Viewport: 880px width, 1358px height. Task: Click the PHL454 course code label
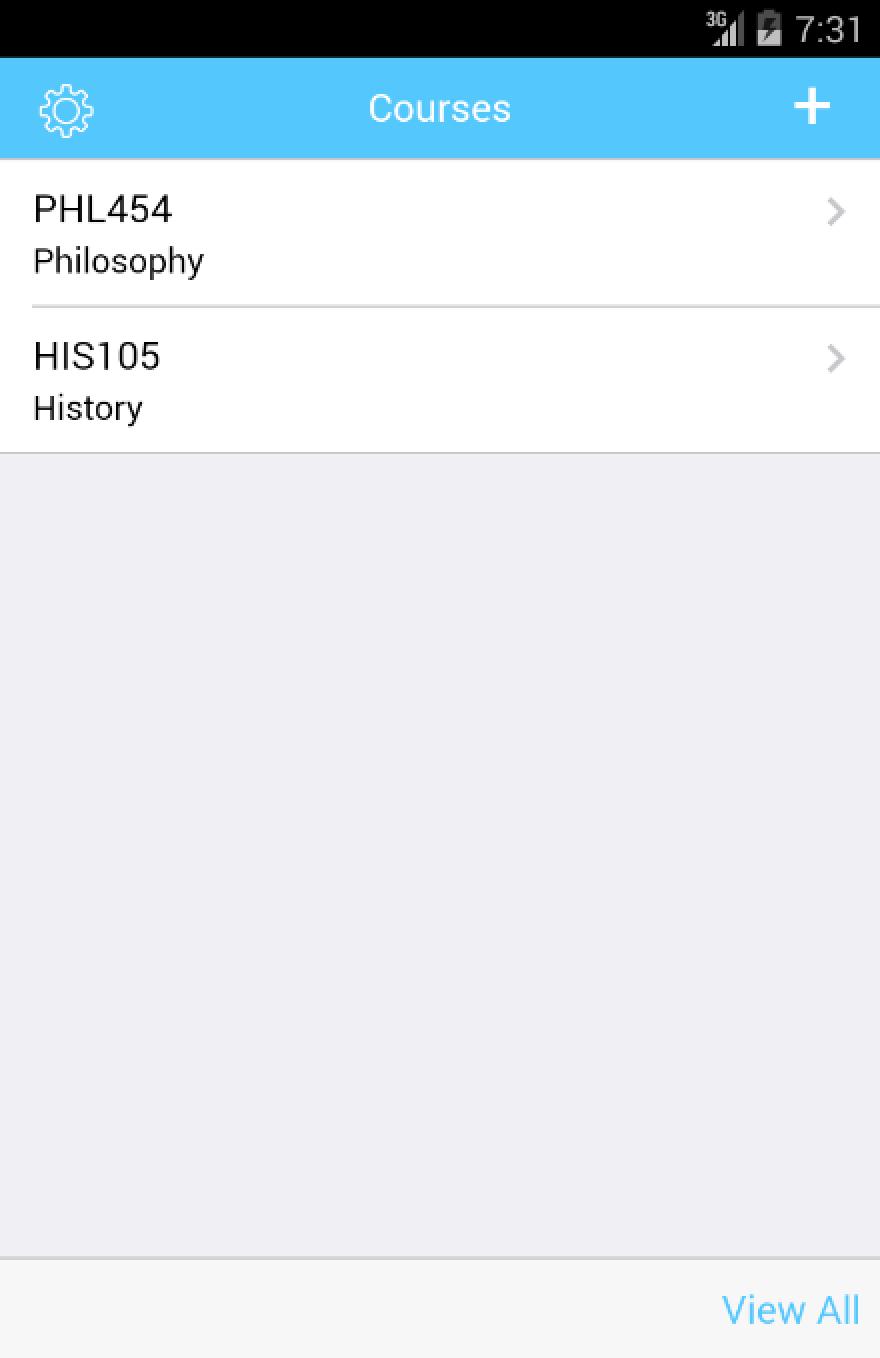[103, 209]
